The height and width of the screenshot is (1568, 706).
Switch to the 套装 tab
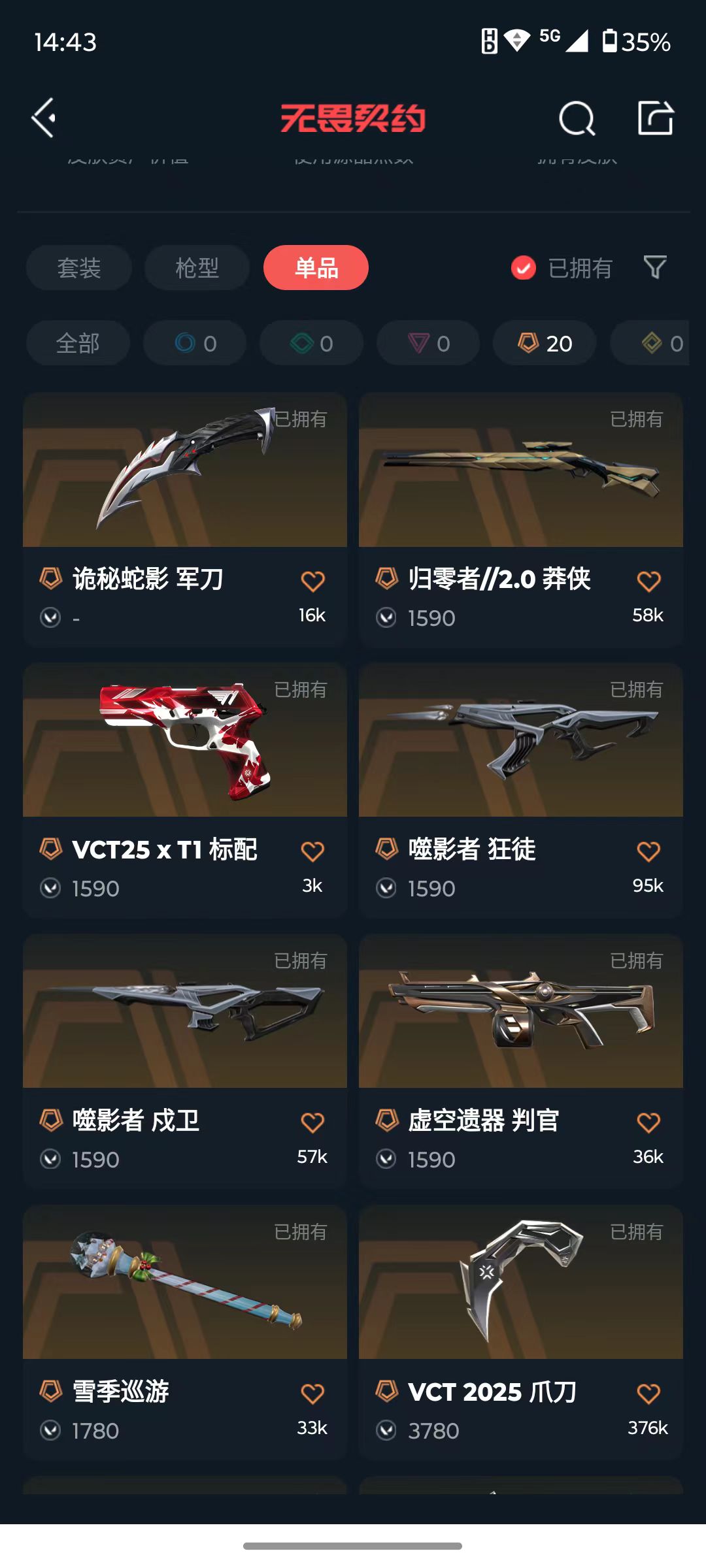pyautogui.click(x=79, y=268)
